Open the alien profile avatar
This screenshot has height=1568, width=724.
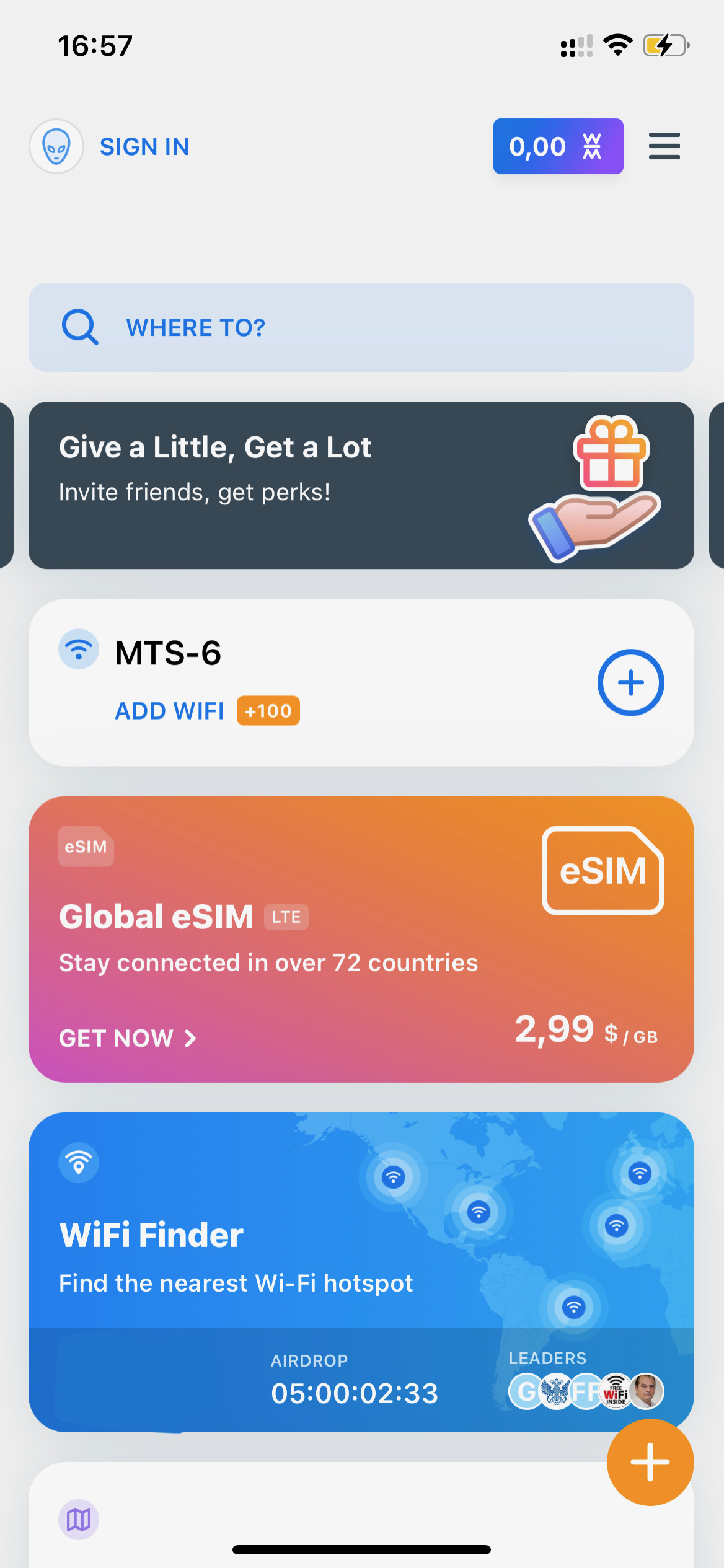click(x=56, y=147)
